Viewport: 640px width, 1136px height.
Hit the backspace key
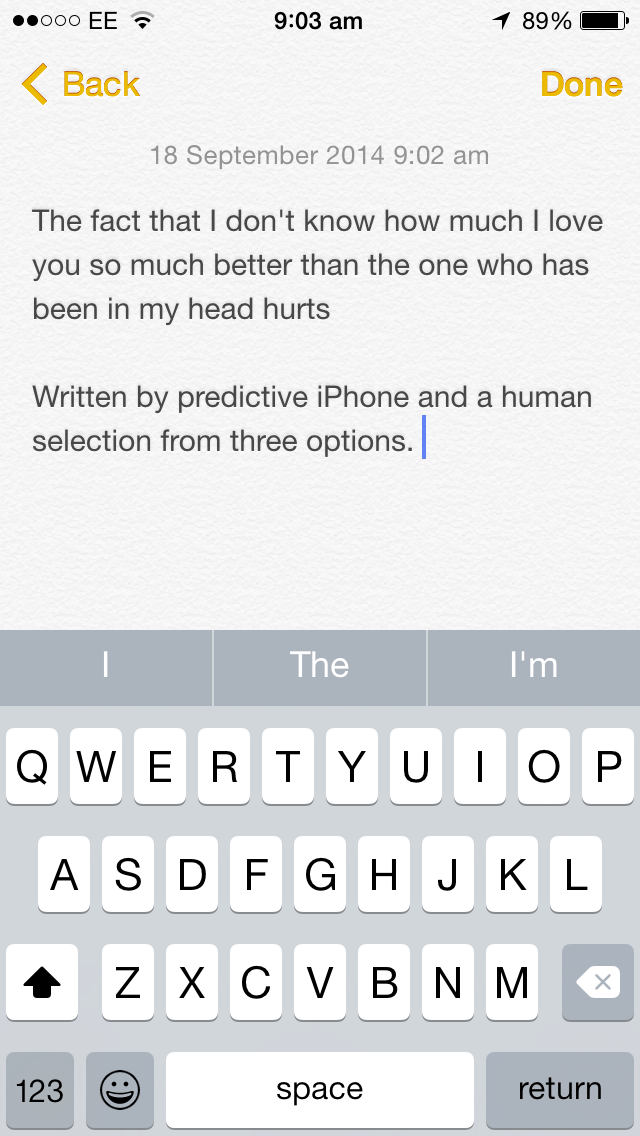tap(598, 984)
